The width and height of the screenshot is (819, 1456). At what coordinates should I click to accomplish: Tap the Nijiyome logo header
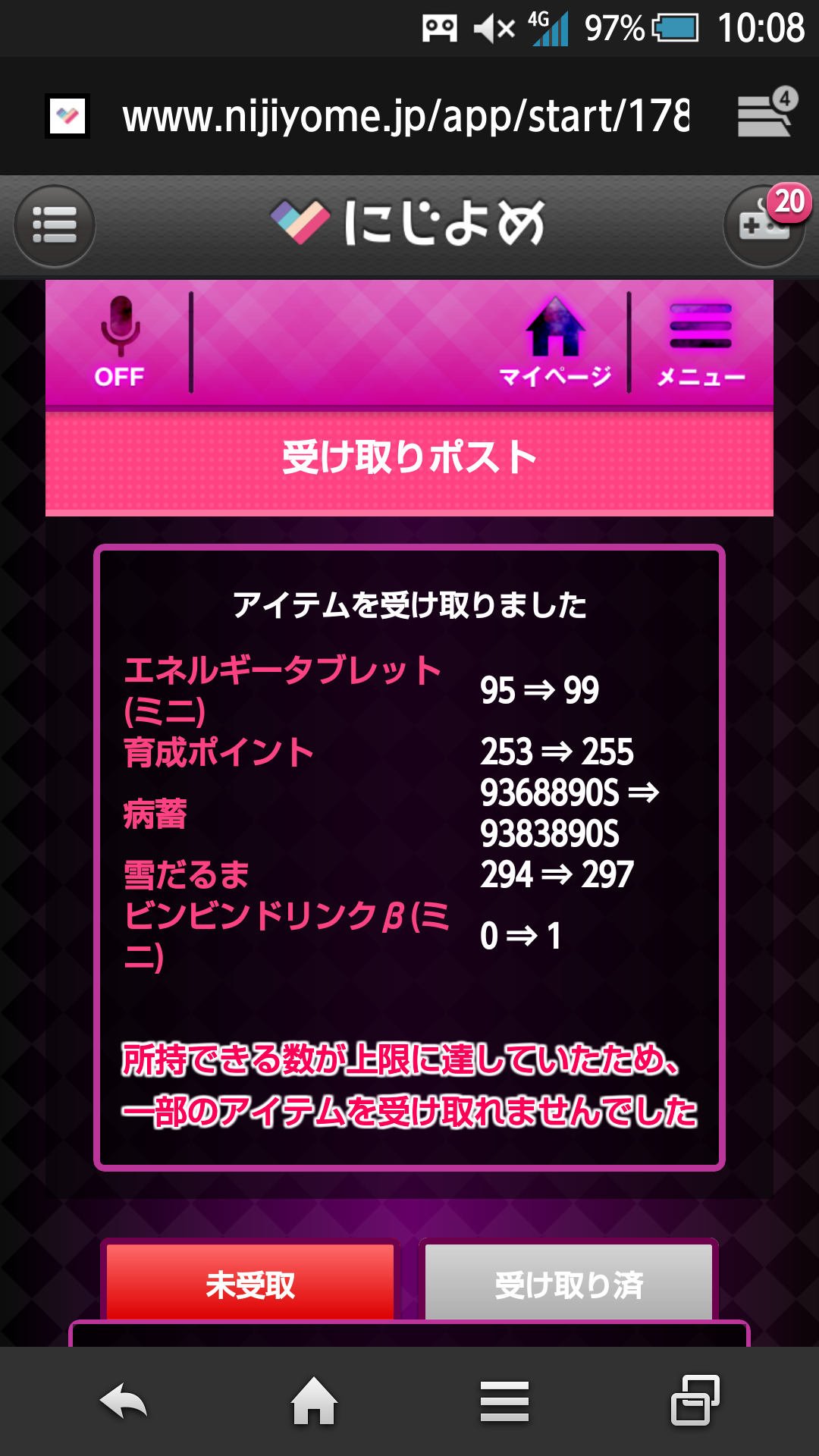click(409, 224)
